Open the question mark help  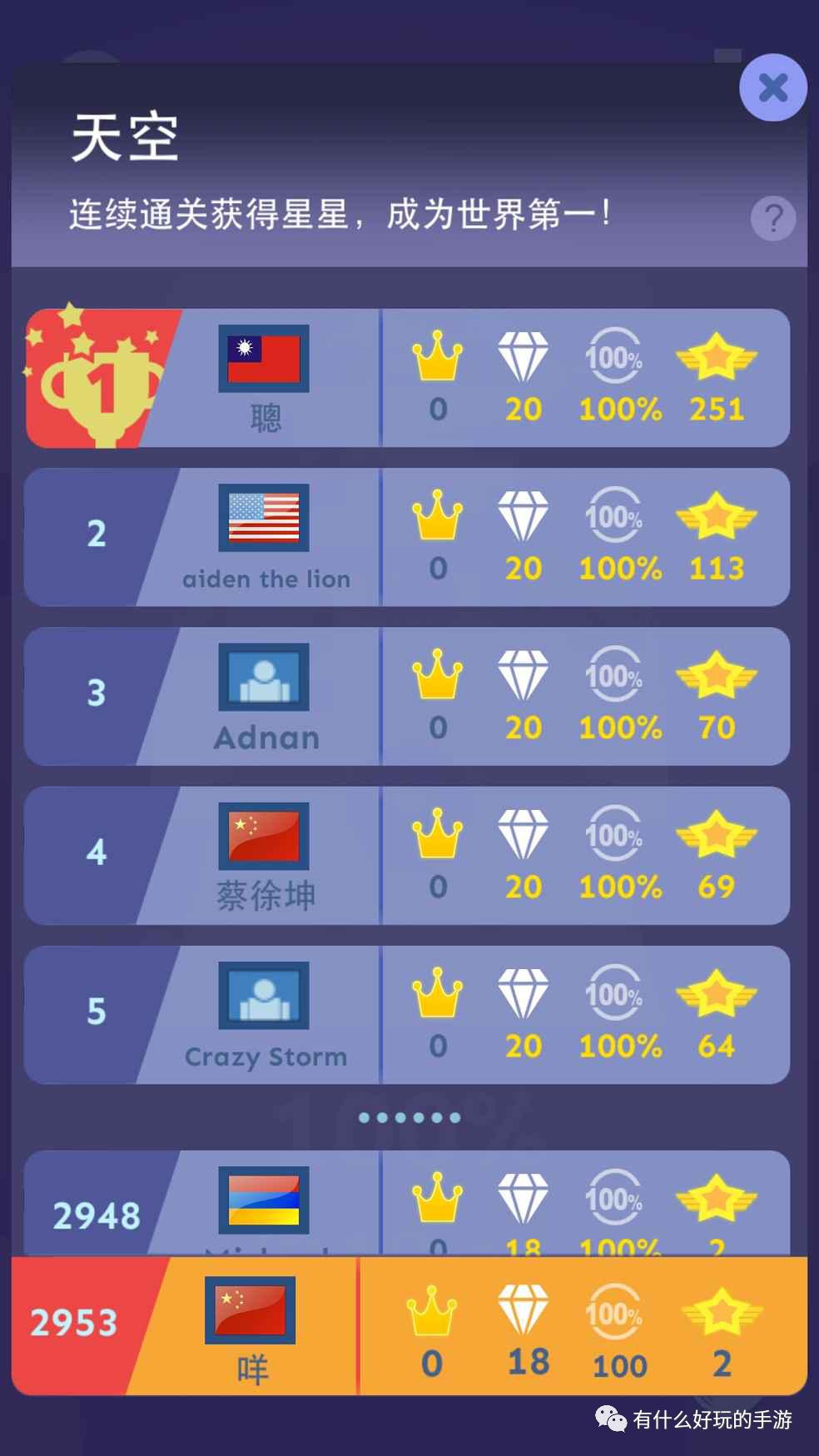click(772, 218)
